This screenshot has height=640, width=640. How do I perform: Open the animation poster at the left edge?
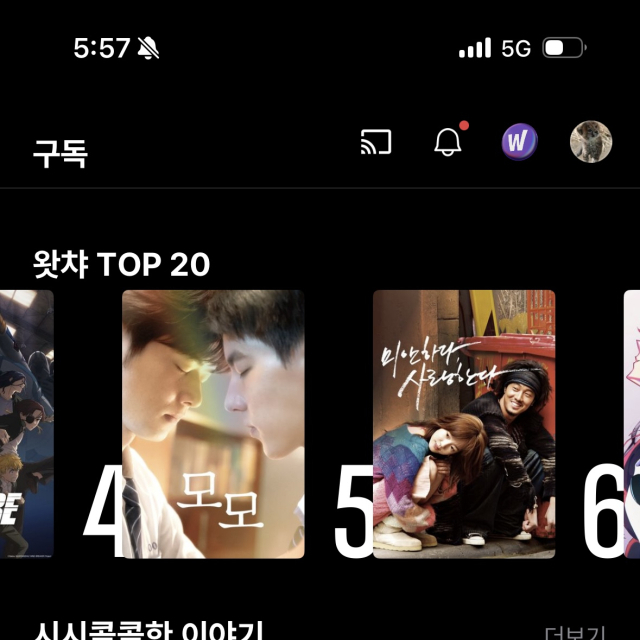(x=26, y=424)
